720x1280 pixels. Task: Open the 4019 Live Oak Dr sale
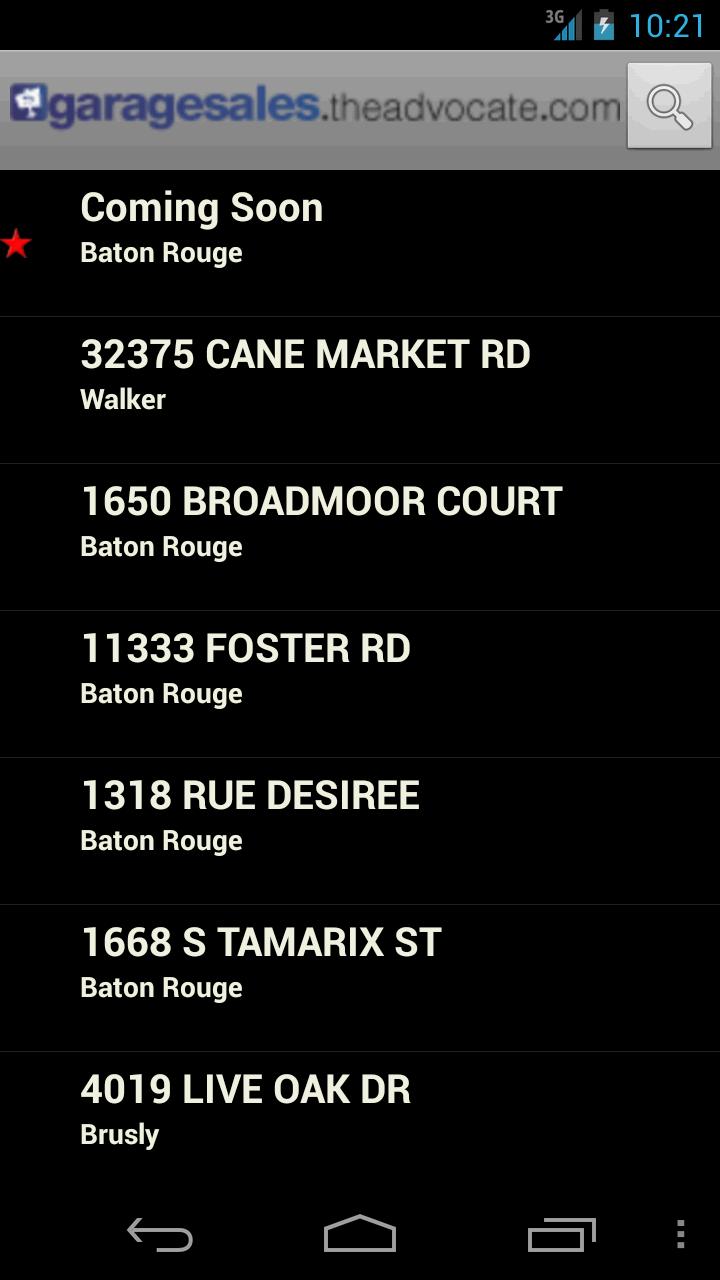click(360, 1110)
